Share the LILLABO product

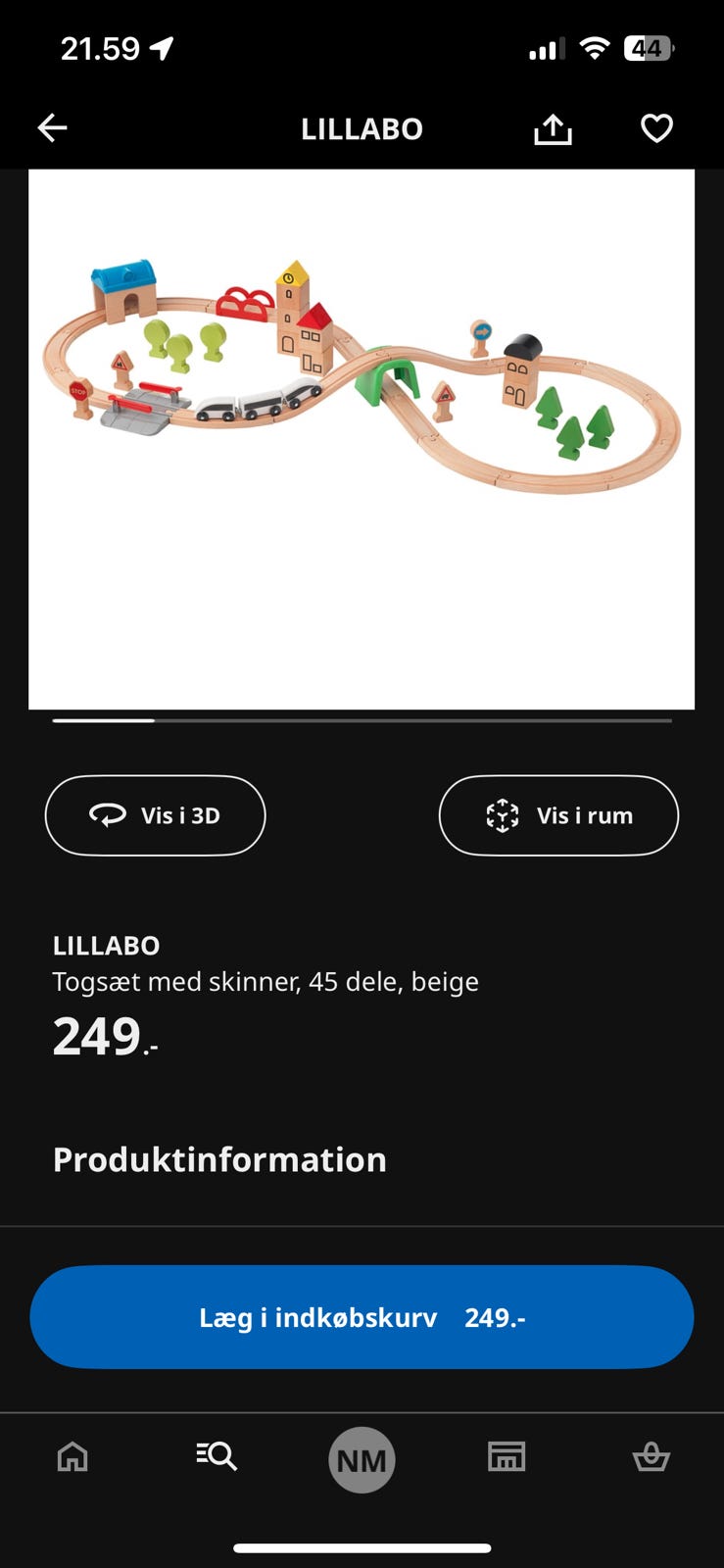pos(553,128)
